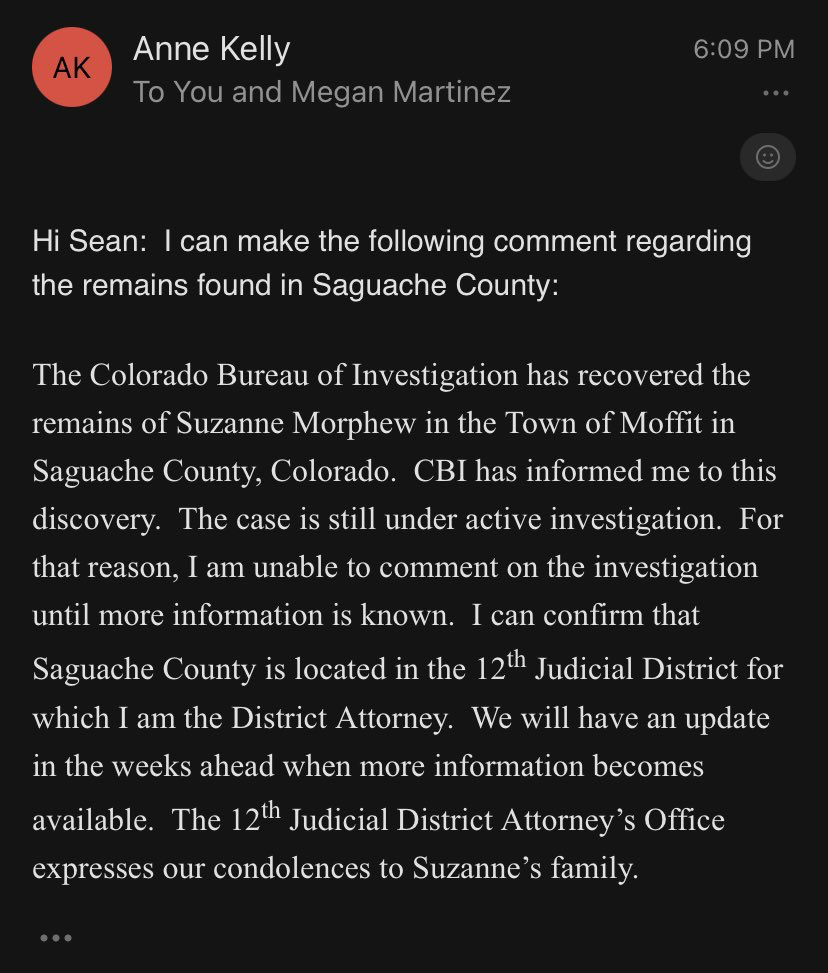Screen dimensions: 828x973
Task: Show recipient details for this email
Action: pos(322,93)
